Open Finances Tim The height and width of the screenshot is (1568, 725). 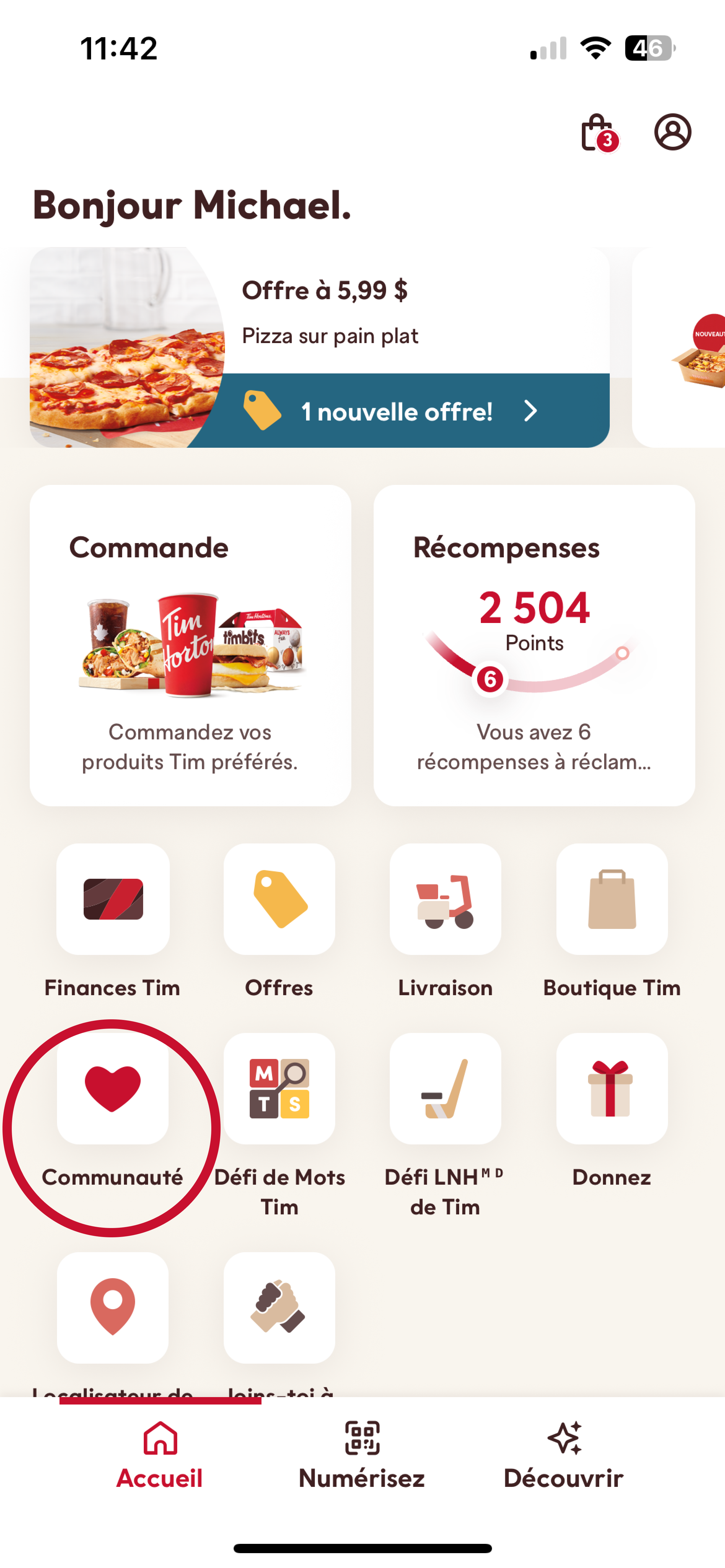tap(113, 899)
